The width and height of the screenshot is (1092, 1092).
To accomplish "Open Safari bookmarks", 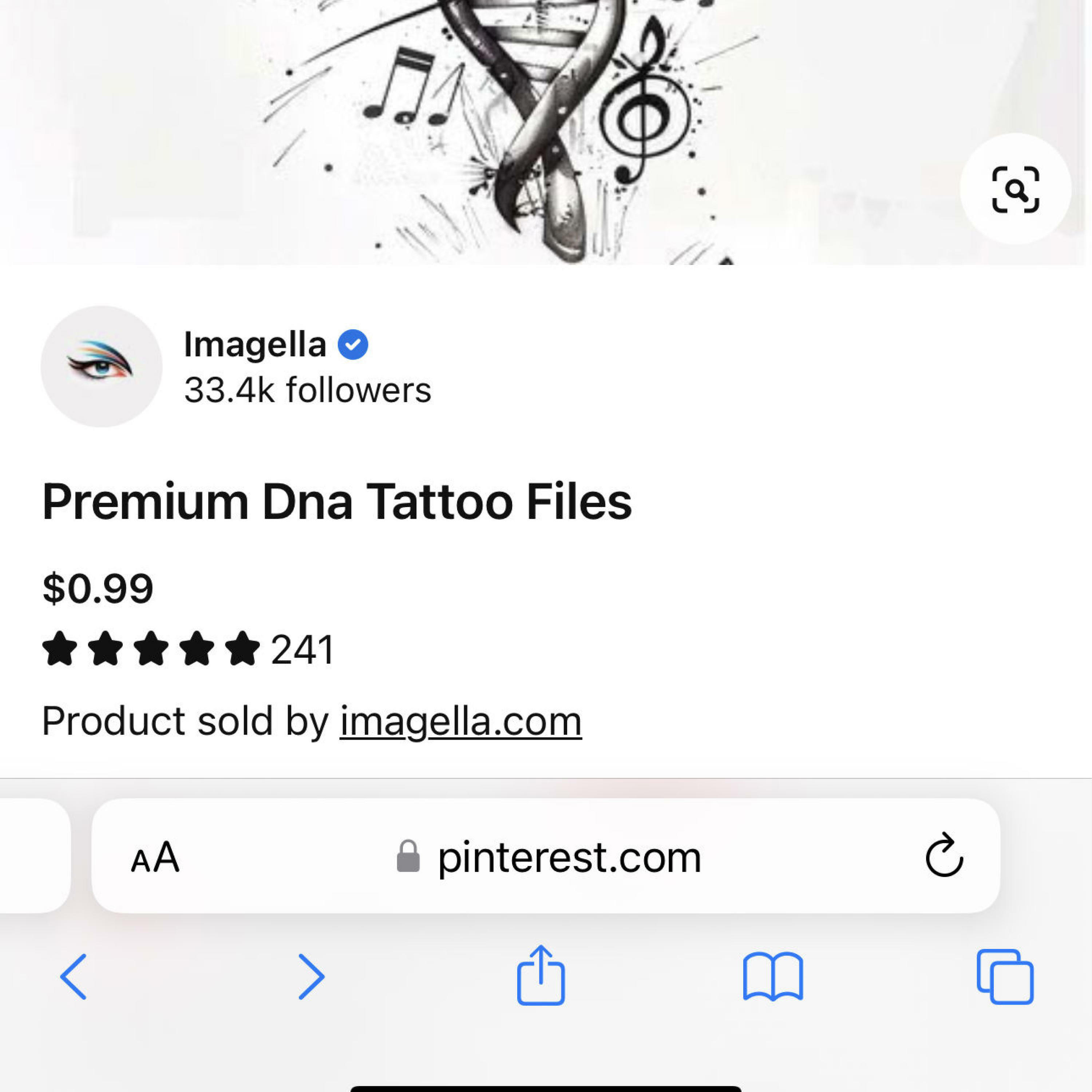I will coord(773,977).
